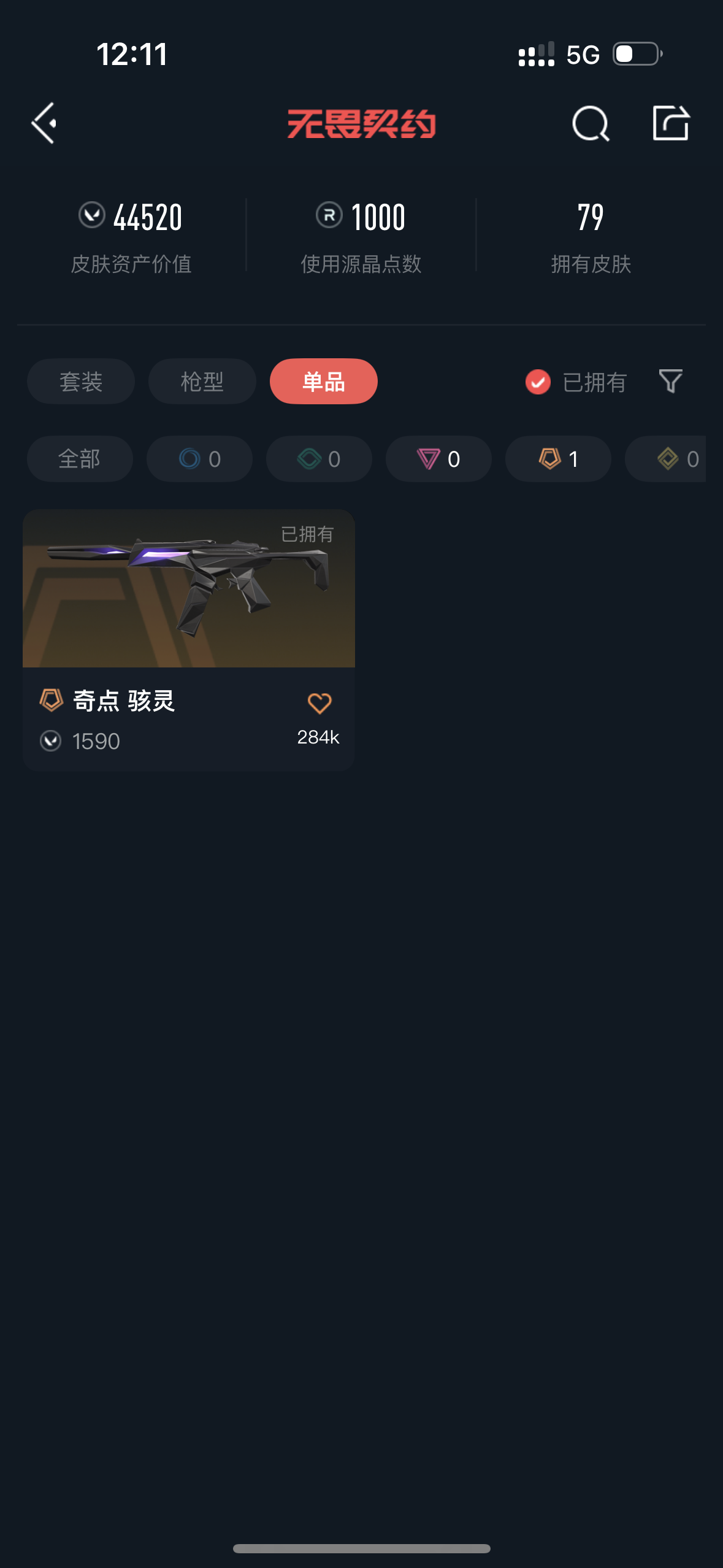723x1568 pixels.
Task: Switch to the 套装 tab
Action: (81, 382)
